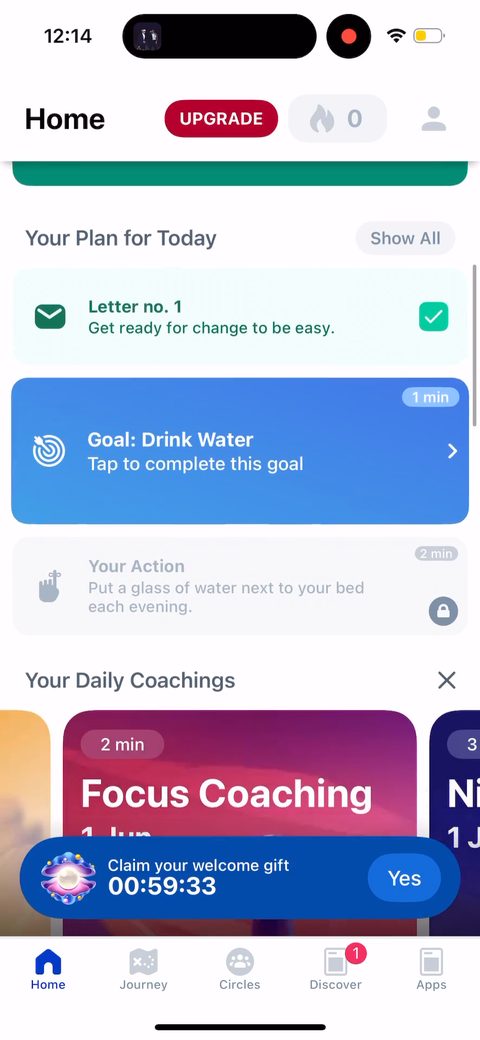Screen dimensions: 480x1040
Task: Open Letter no. 1 card
Action: point(240,316)
